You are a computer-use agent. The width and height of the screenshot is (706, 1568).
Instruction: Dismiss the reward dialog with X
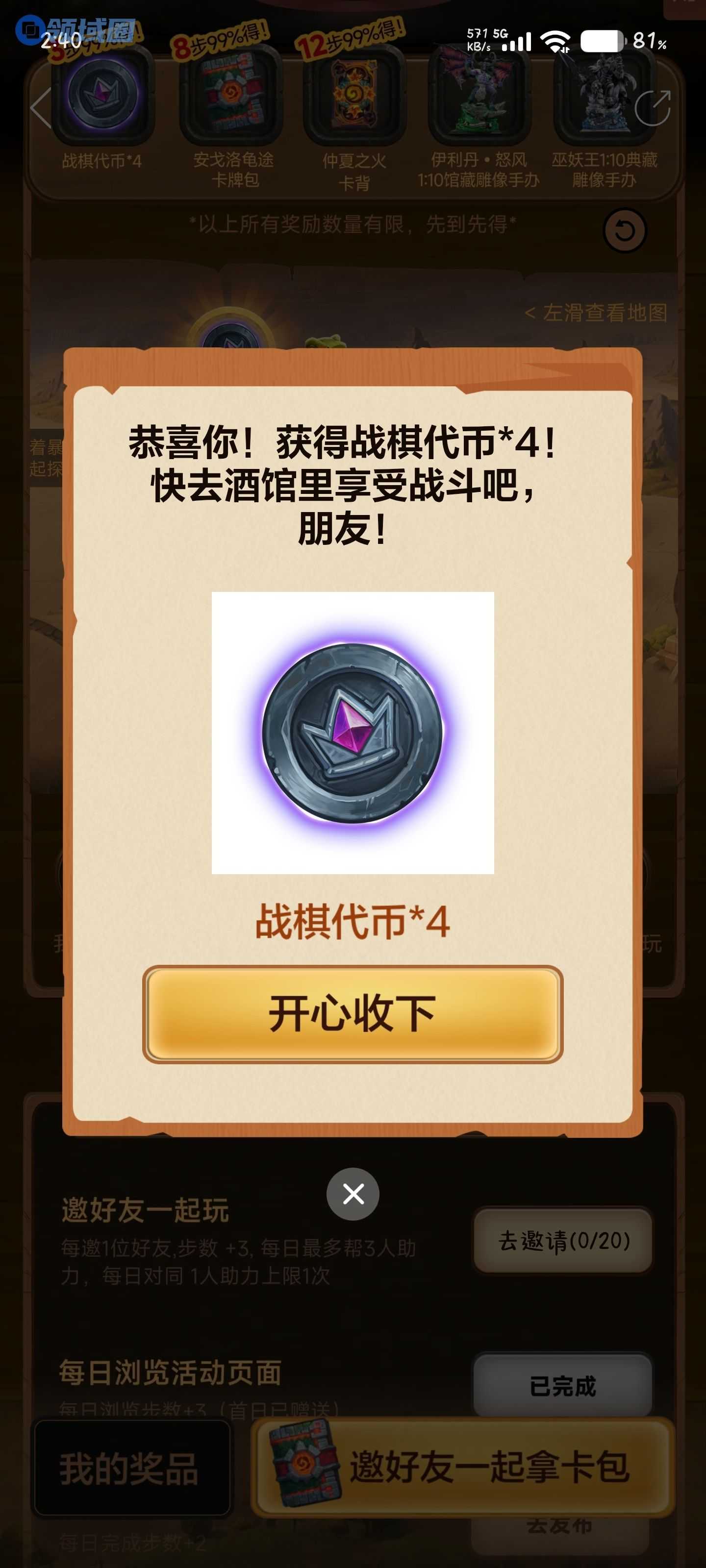pyautogui.click(x=353, y=1194)
